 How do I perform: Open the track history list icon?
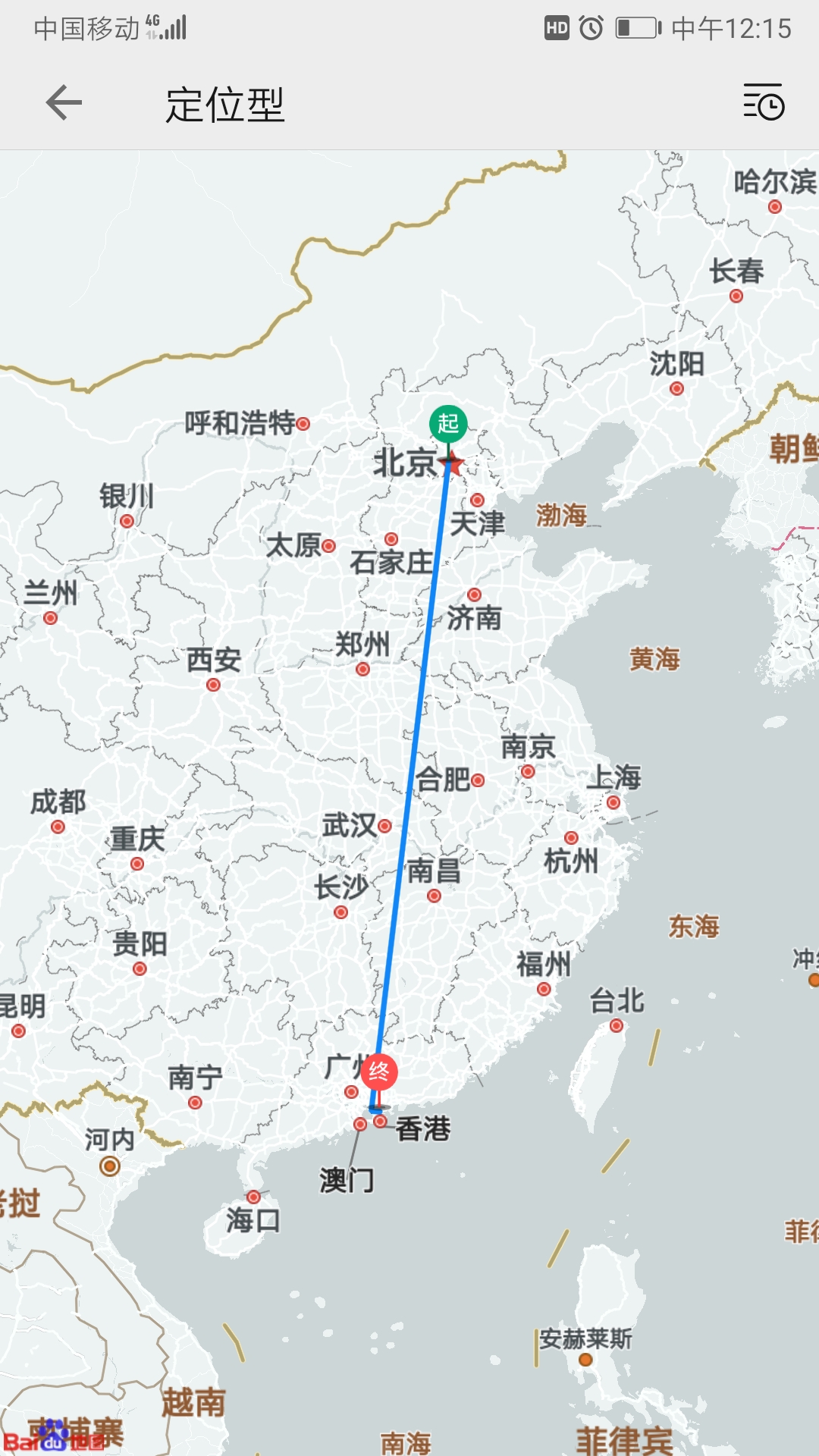pos(763,103)
